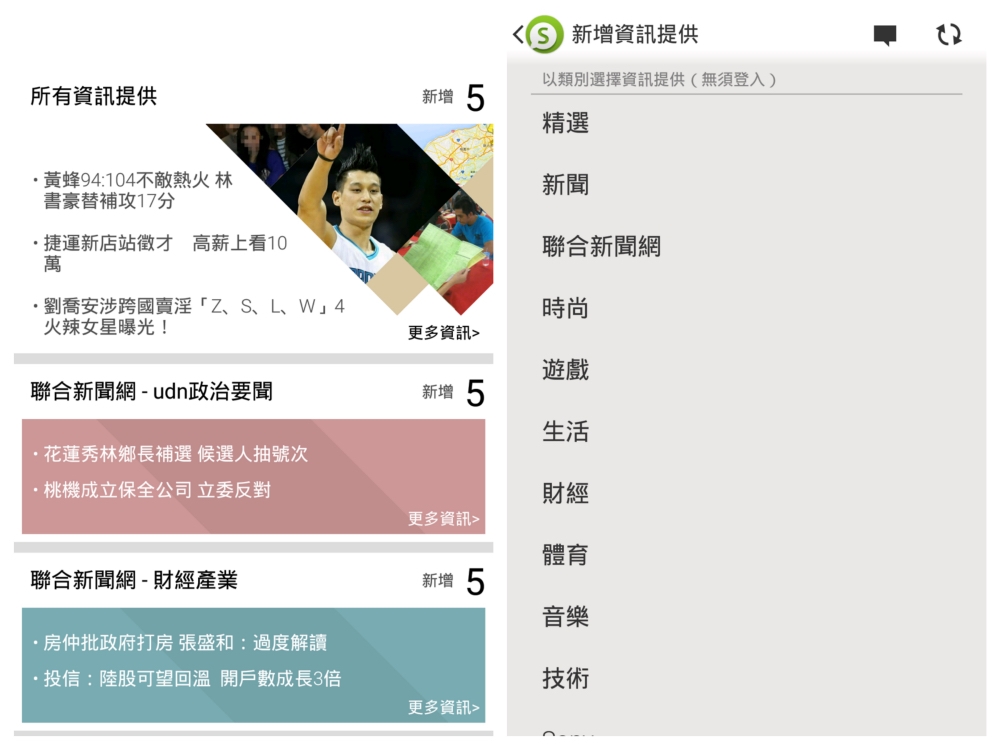
Task: Open the 新聞 category
Action: 566,185
